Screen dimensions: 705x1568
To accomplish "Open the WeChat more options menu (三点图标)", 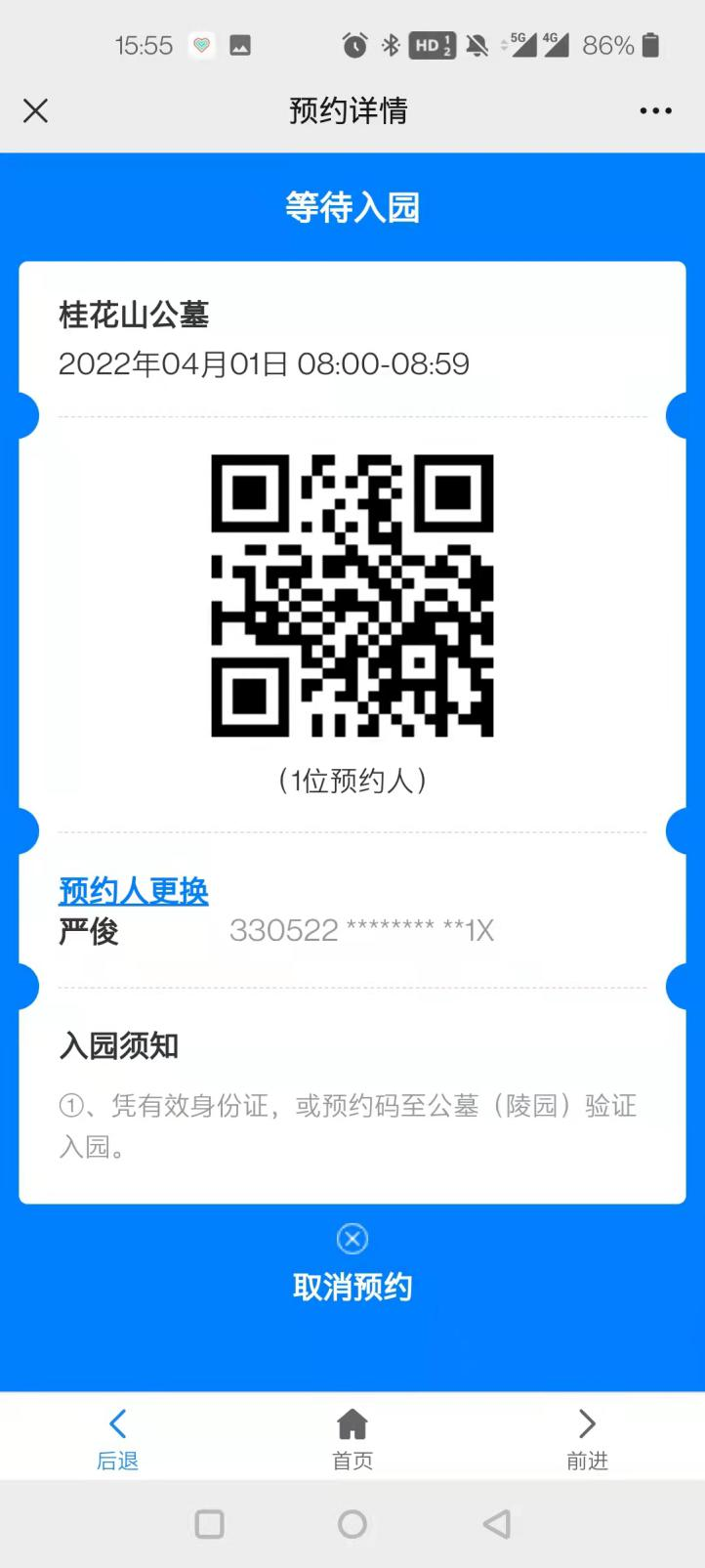I will (x=653, y=110).
